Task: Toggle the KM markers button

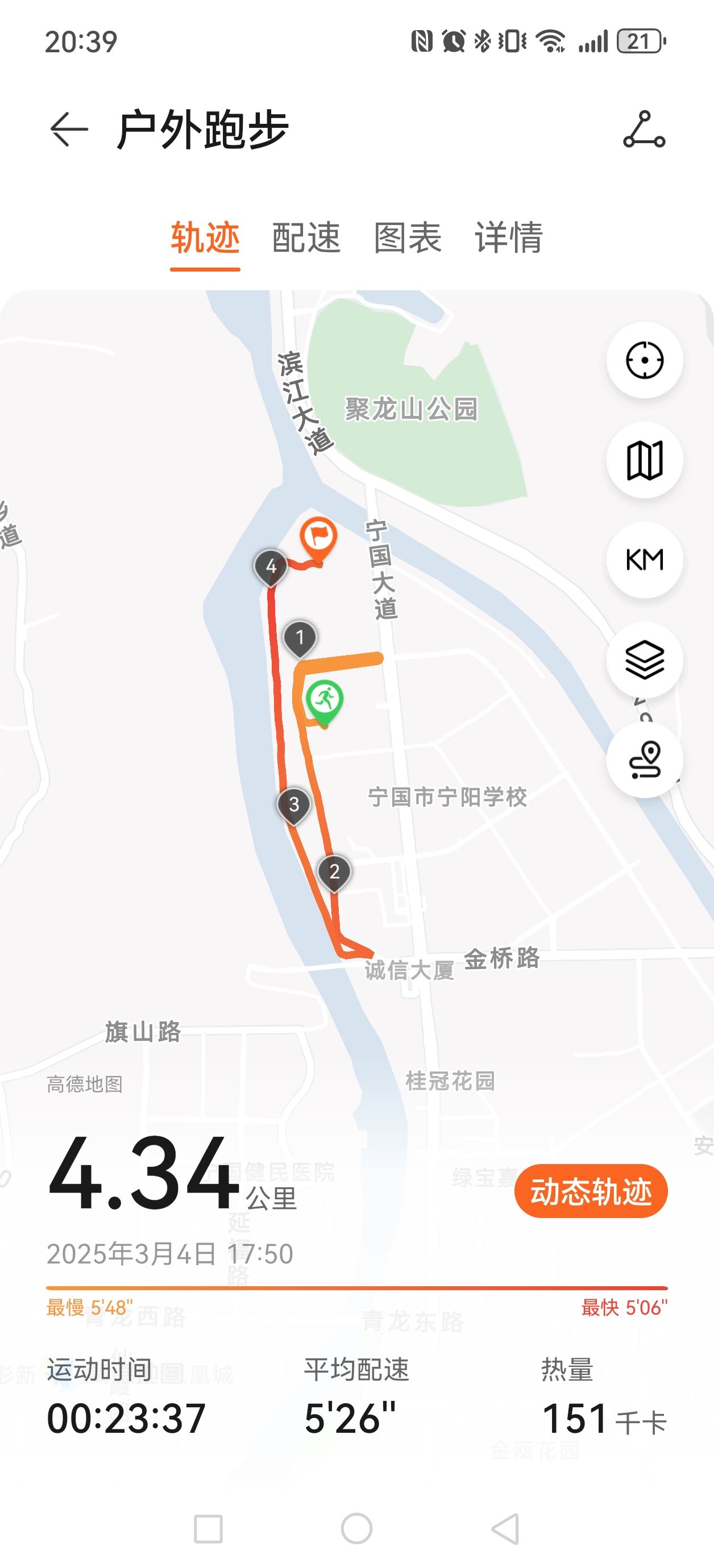Action: click(x=644, y=560)
